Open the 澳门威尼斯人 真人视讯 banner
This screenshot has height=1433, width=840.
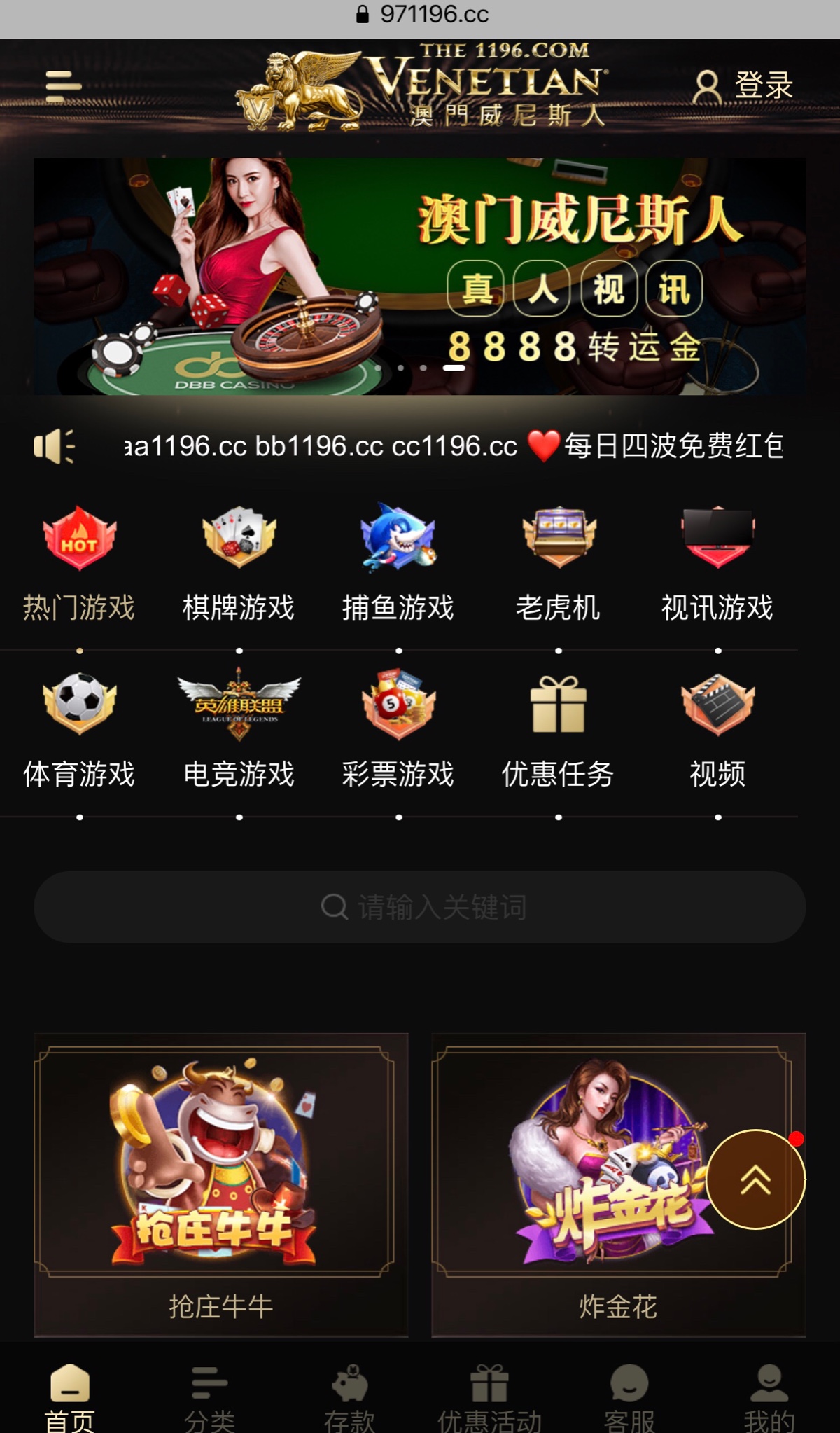[420, 276]
